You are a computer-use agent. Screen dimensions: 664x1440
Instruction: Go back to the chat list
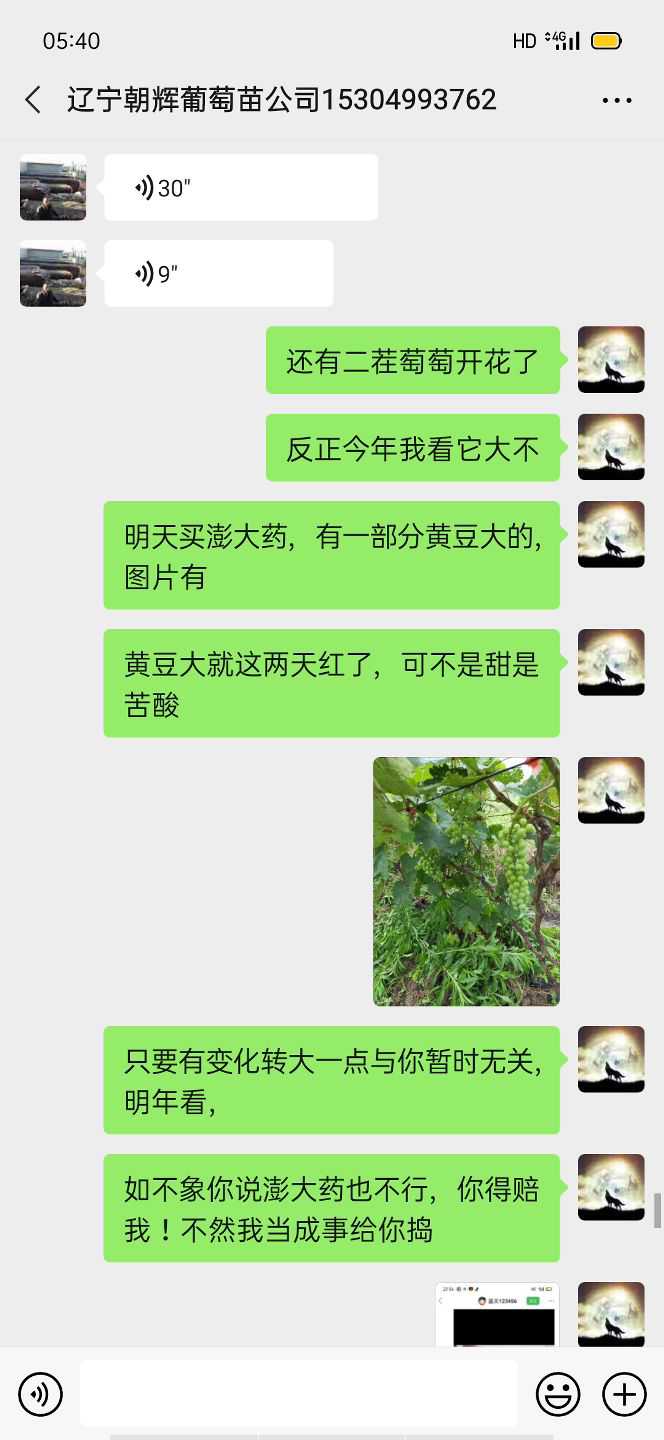click(x=33, y=99)
